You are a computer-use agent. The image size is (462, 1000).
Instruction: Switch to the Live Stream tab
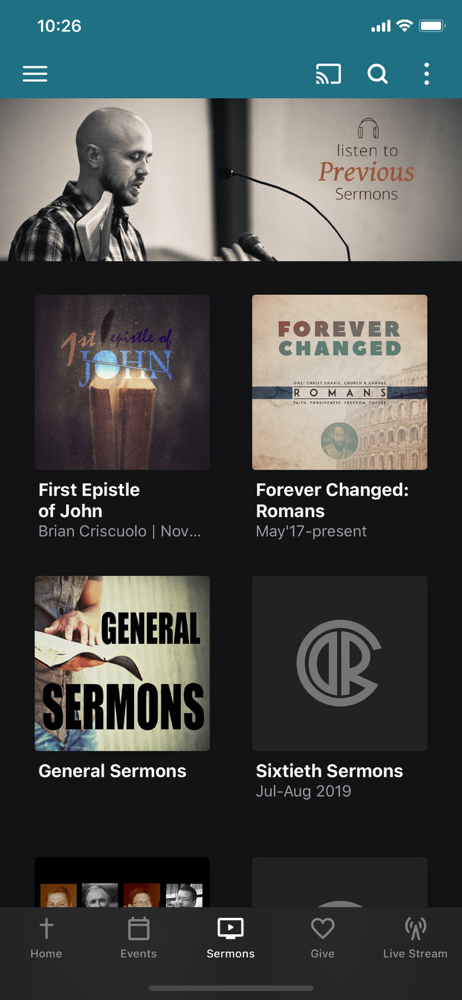(x=415, y=938)
